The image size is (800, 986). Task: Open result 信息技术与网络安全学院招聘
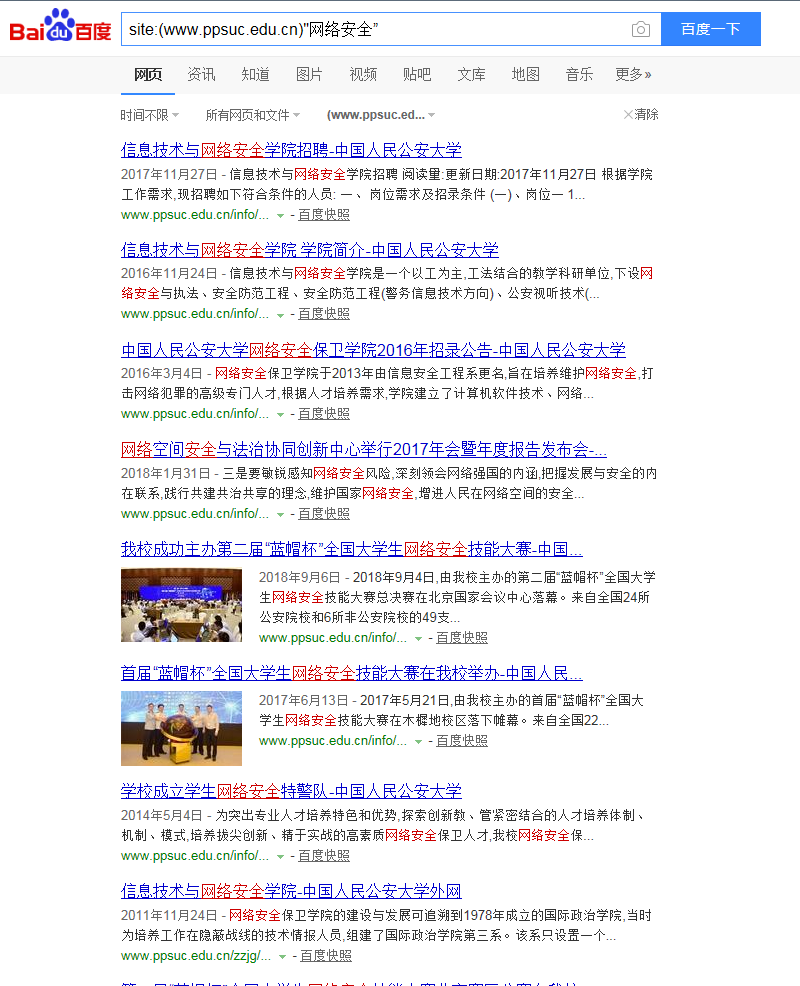[x=291, y=151]
